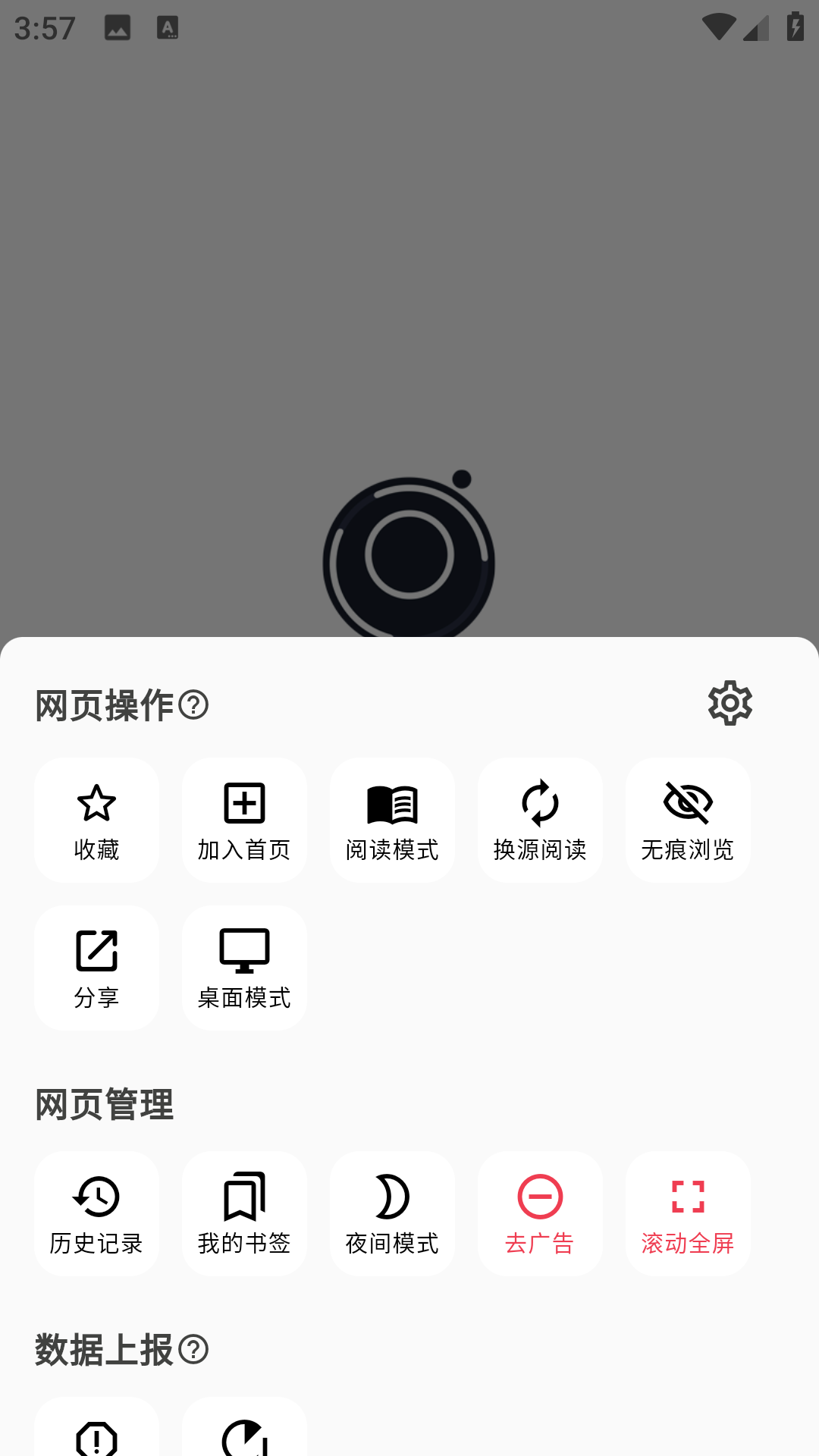Open 换源阅读 source-switch reading
This screenshot has width=819, height=1456.
pos(540,819)
